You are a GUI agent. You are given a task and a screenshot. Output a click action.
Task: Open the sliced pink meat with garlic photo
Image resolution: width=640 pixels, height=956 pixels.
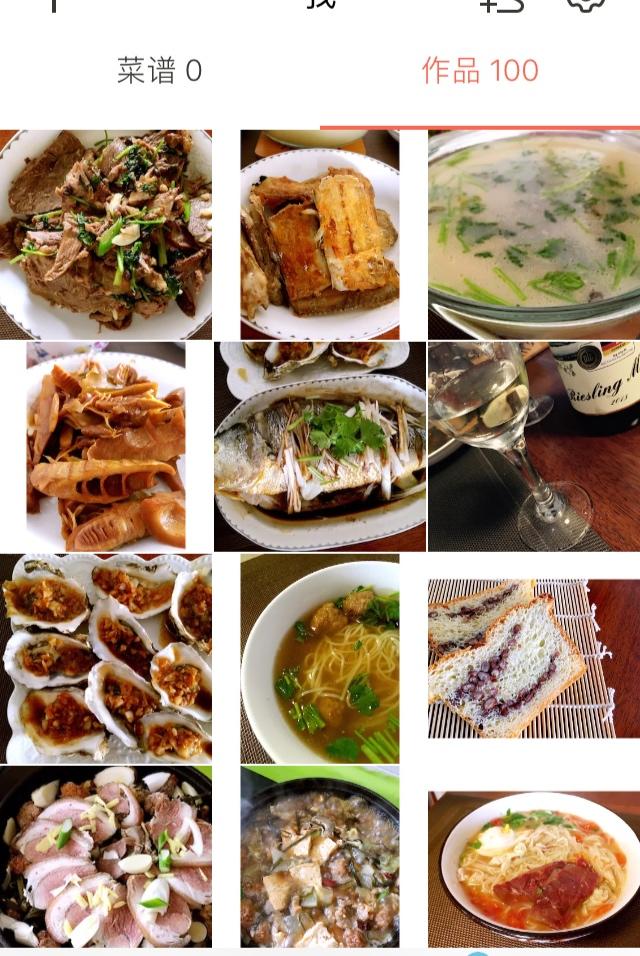[106, 857]
